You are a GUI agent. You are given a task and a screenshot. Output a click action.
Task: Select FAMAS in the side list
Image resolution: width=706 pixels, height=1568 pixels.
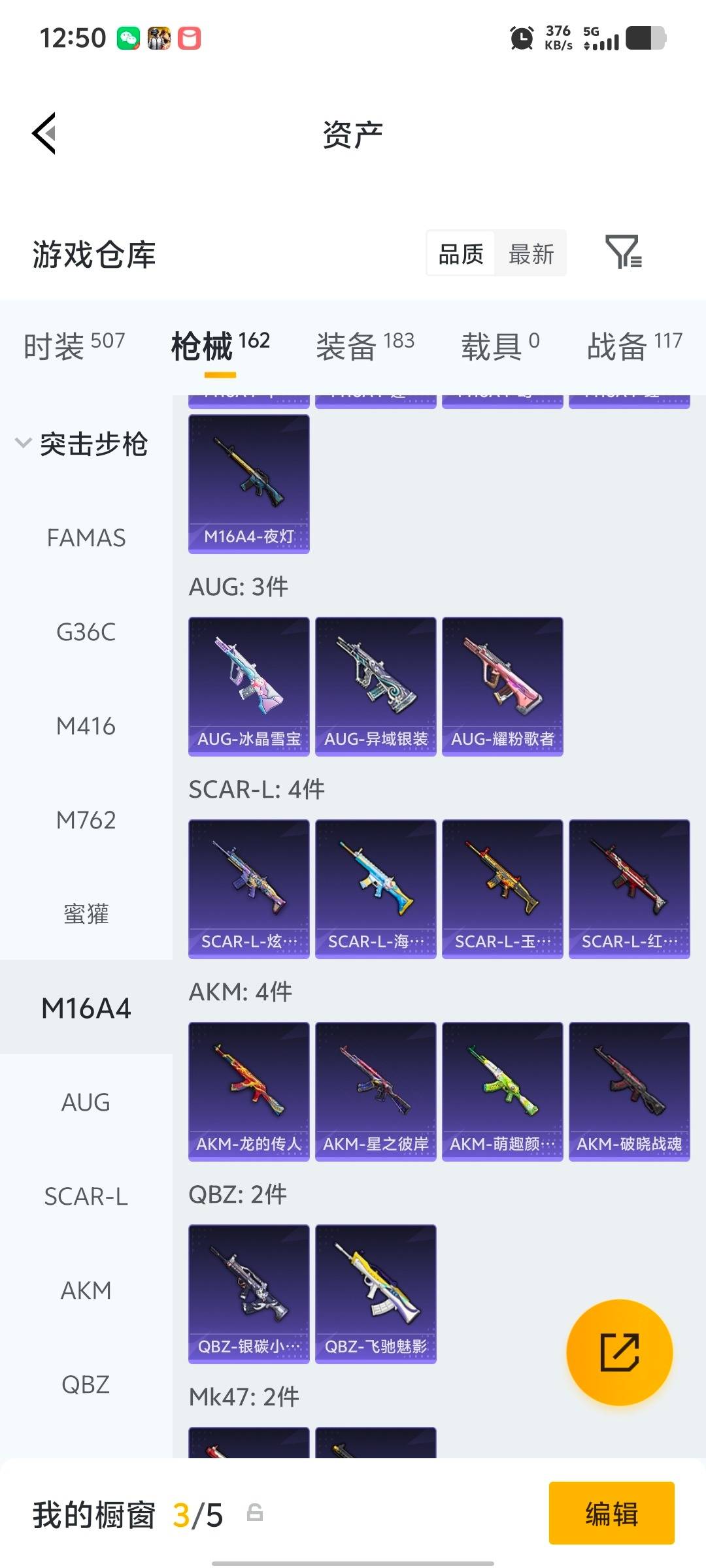click(86, 538)
